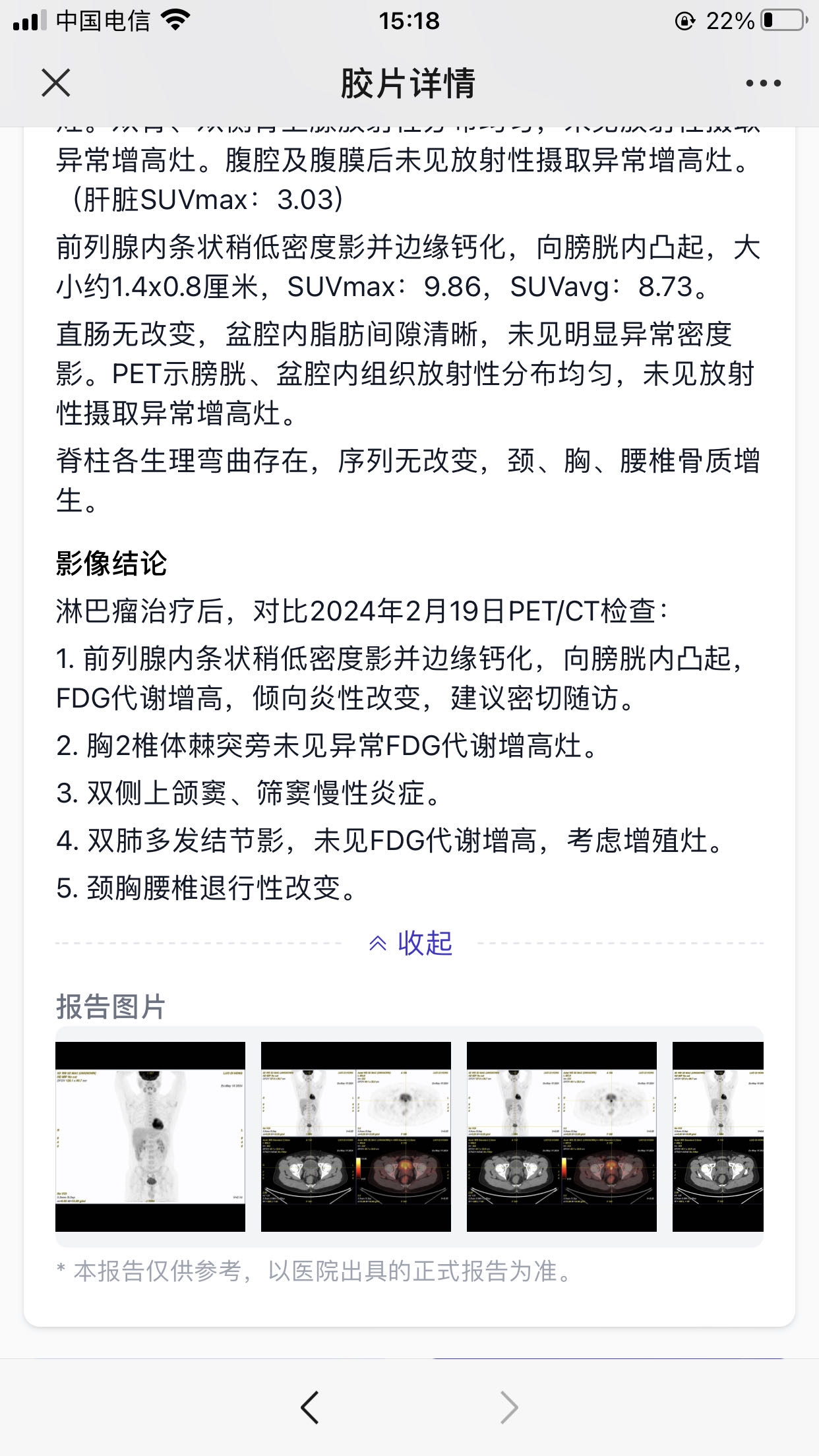
Task: Go back with the bottom left arrow
Action: [x=309, y=1407]
